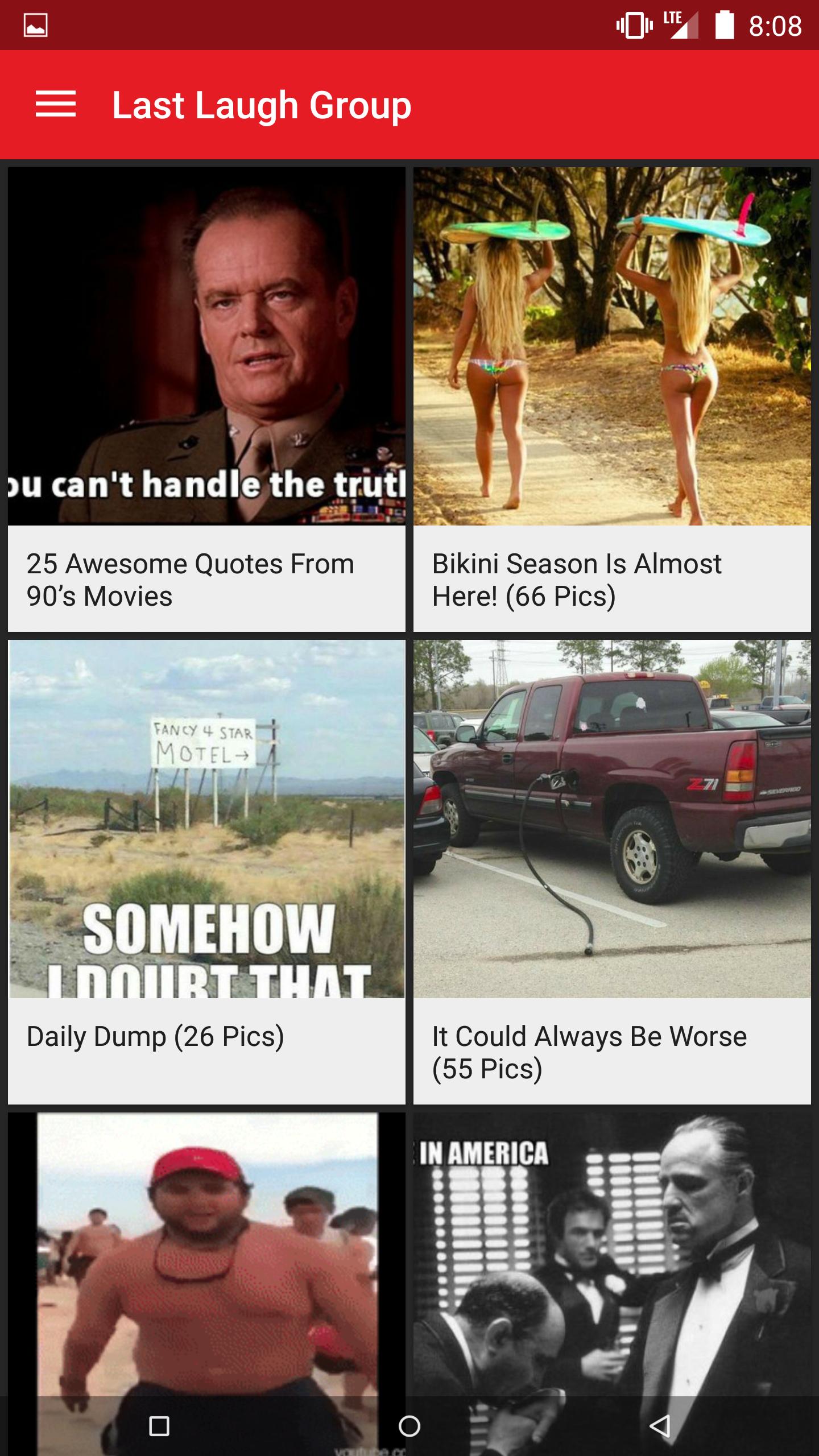Open the hamburger navigation drawer menu
Viewport: 819px width, 1456px height.
point(55,105)
